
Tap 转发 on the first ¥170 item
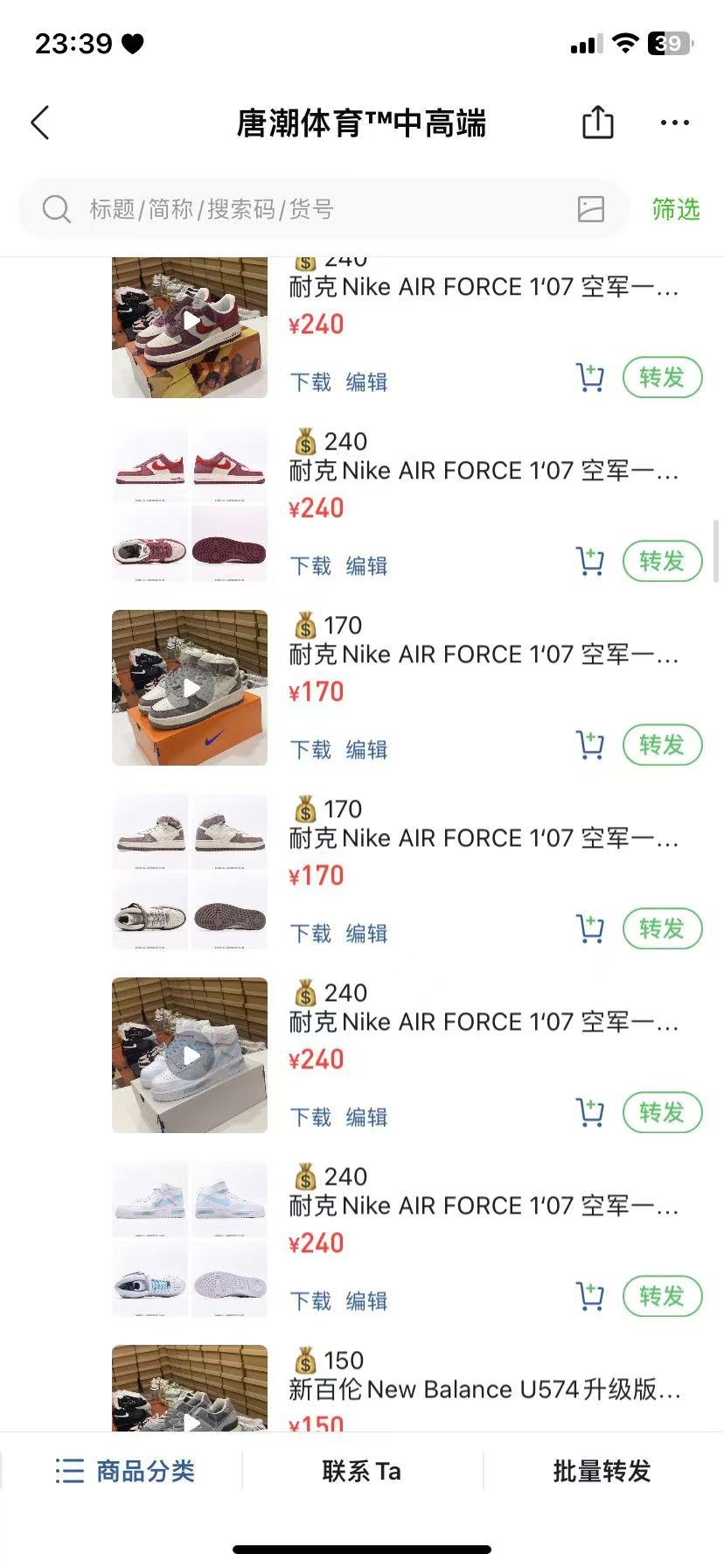662,745
